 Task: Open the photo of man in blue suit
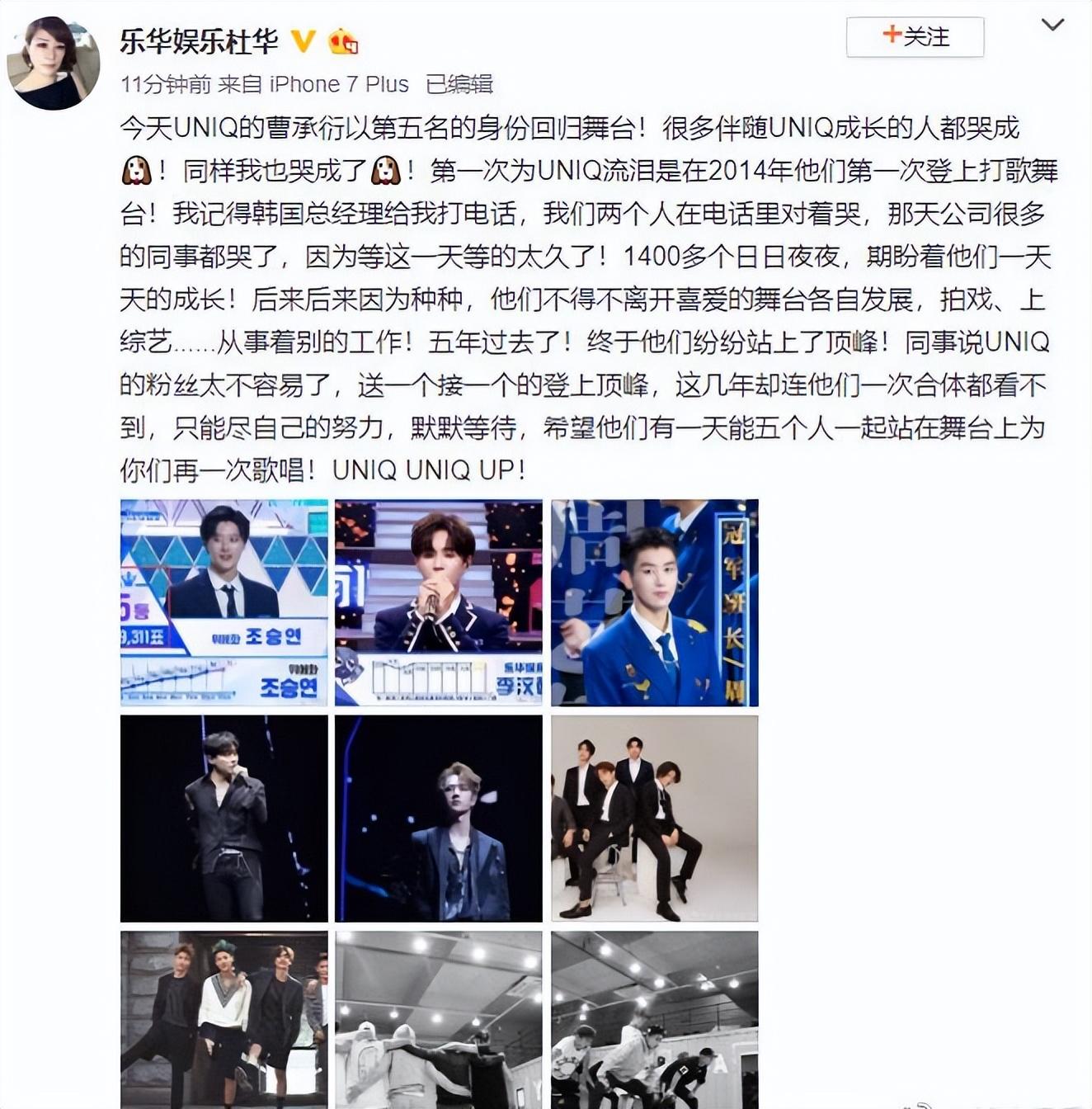tap(654, 602)
